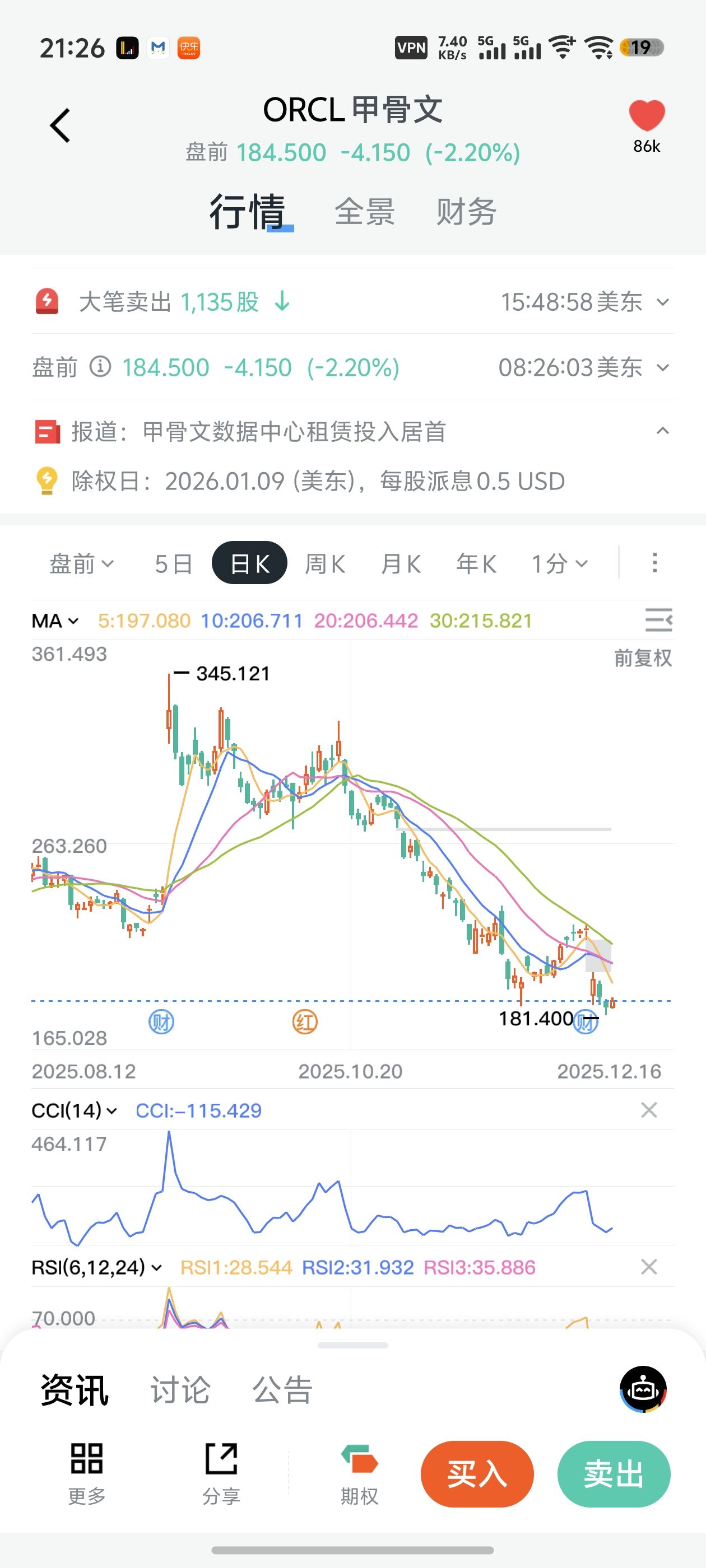The height and width of the screenshot is (1568, 706).
Task: Select the 月K monthly chart
Action: click(400, 564)
